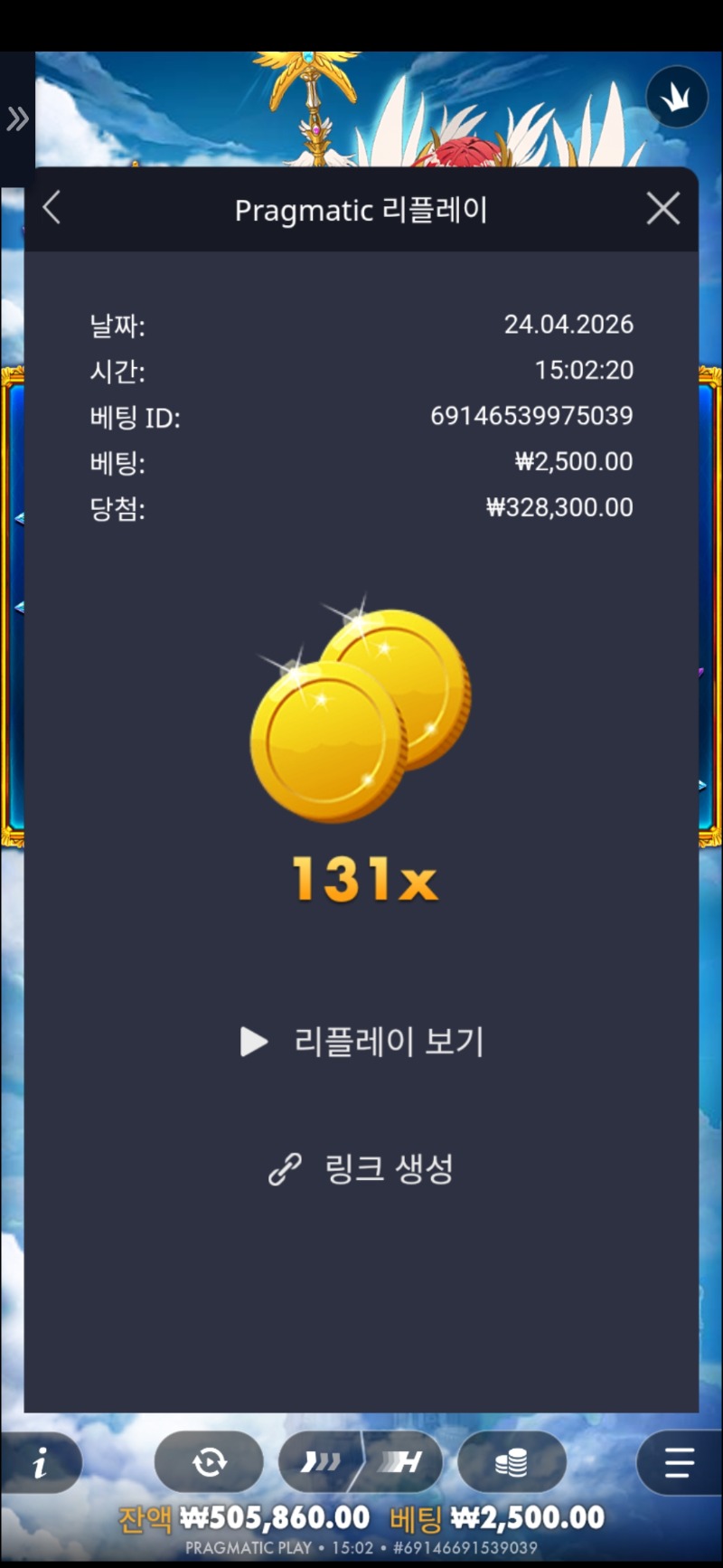
Task: Tap the crown icon at top right
Action: (676, 98)
